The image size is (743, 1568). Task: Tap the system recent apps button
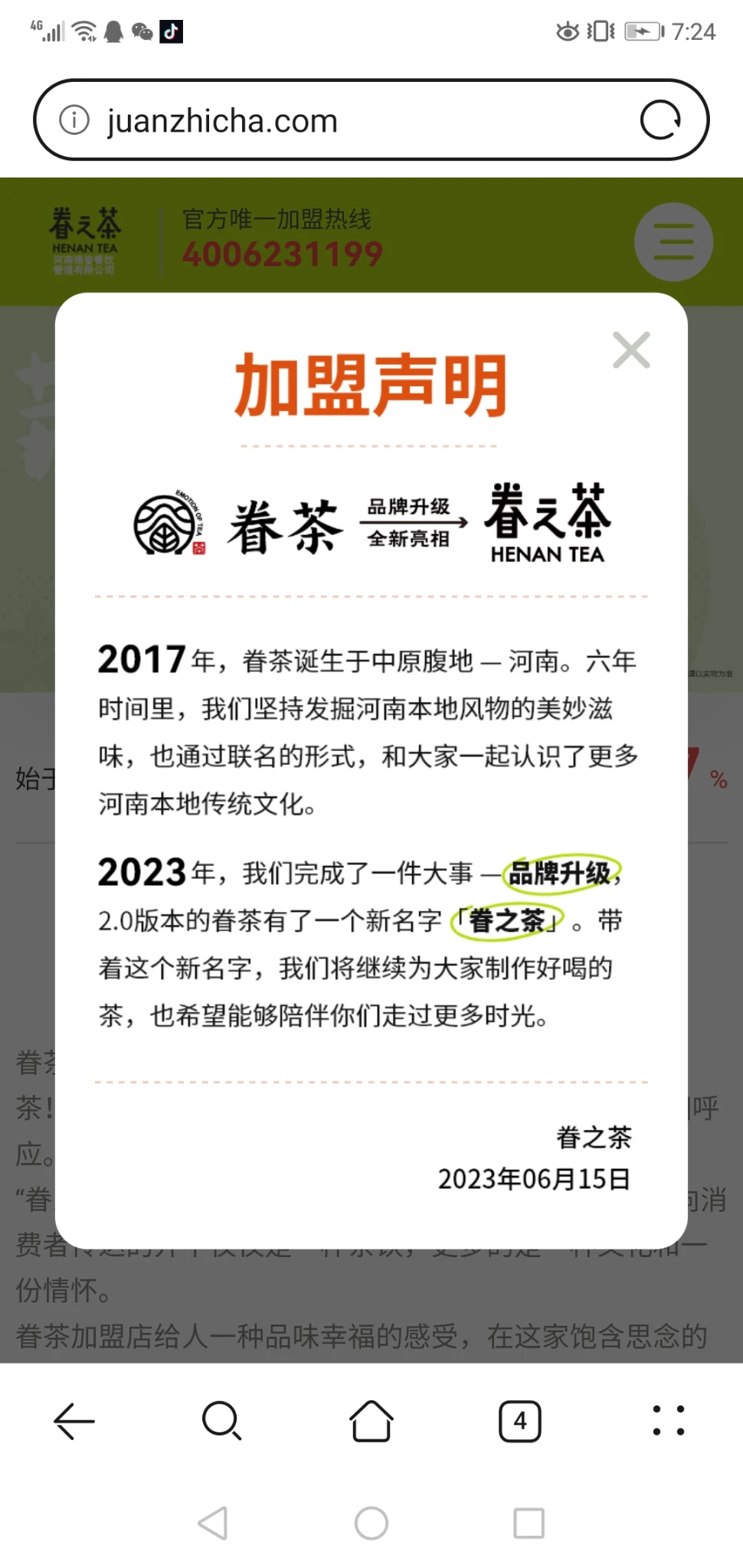[x=529, y=1524]
